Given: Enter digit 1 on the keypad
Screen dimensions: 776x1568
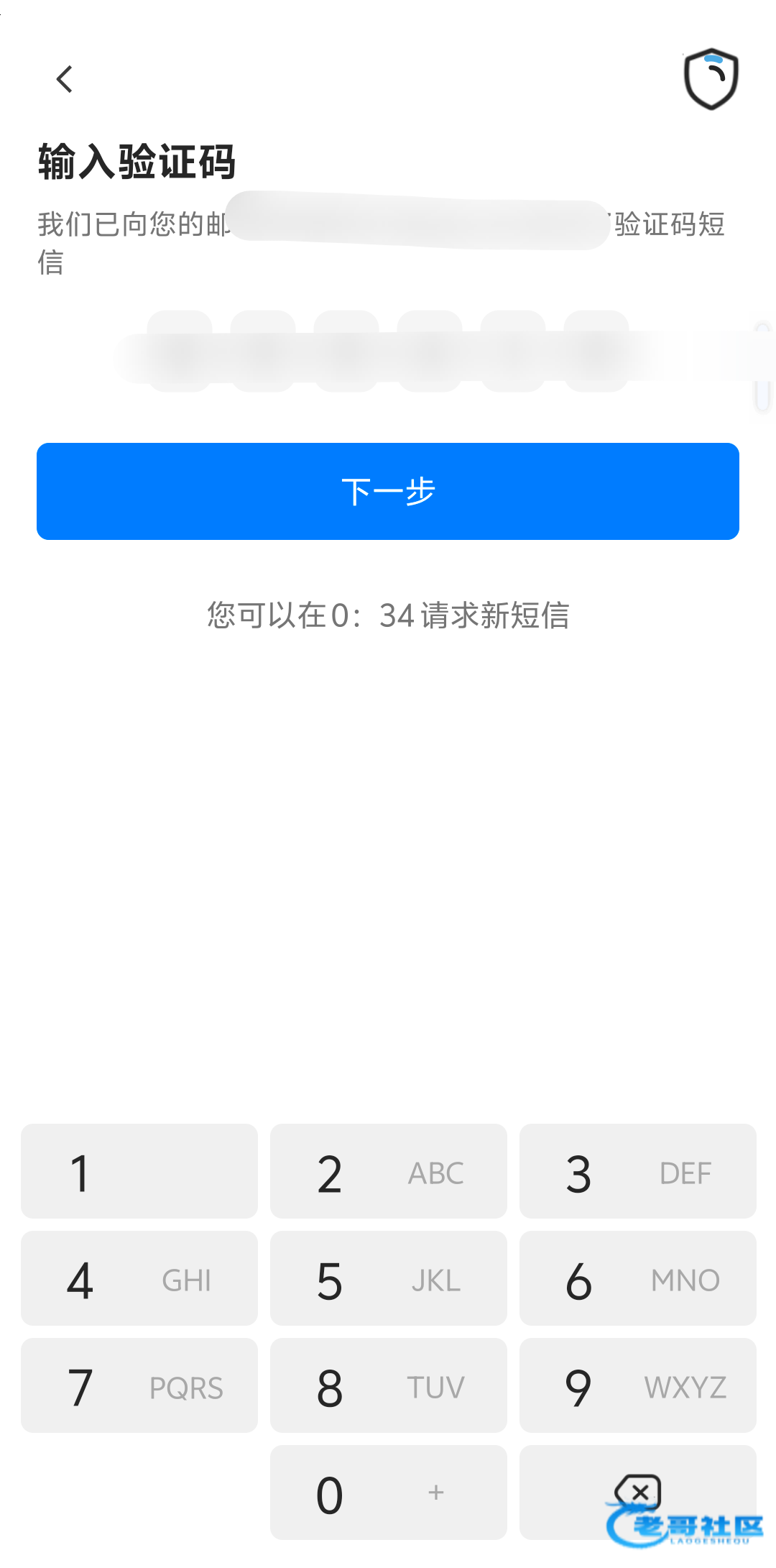Looking at the screenshot, I should 139,1171.
